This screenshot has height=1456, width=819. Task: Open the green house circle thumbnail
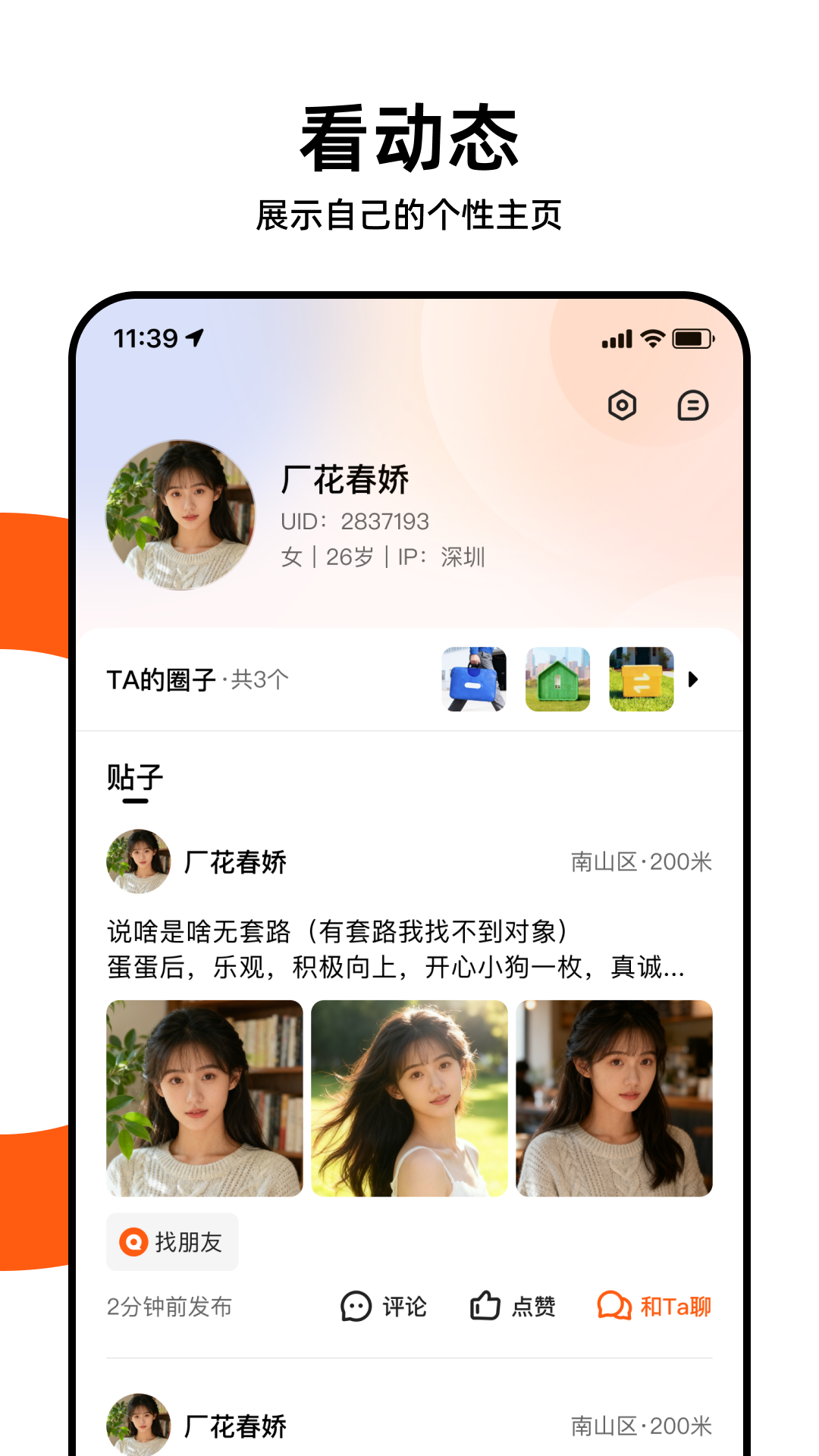[x=557, y=679]
